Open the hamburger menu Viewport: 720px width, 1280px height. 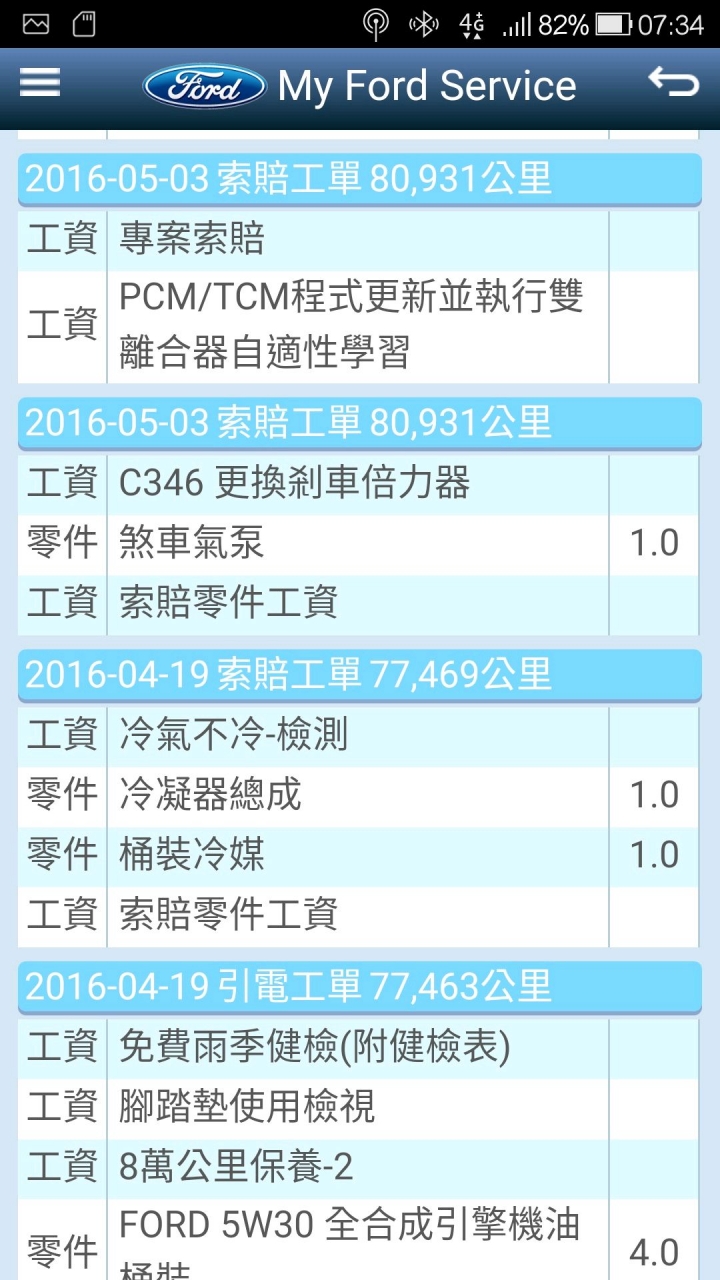click(x=40, y=83)
